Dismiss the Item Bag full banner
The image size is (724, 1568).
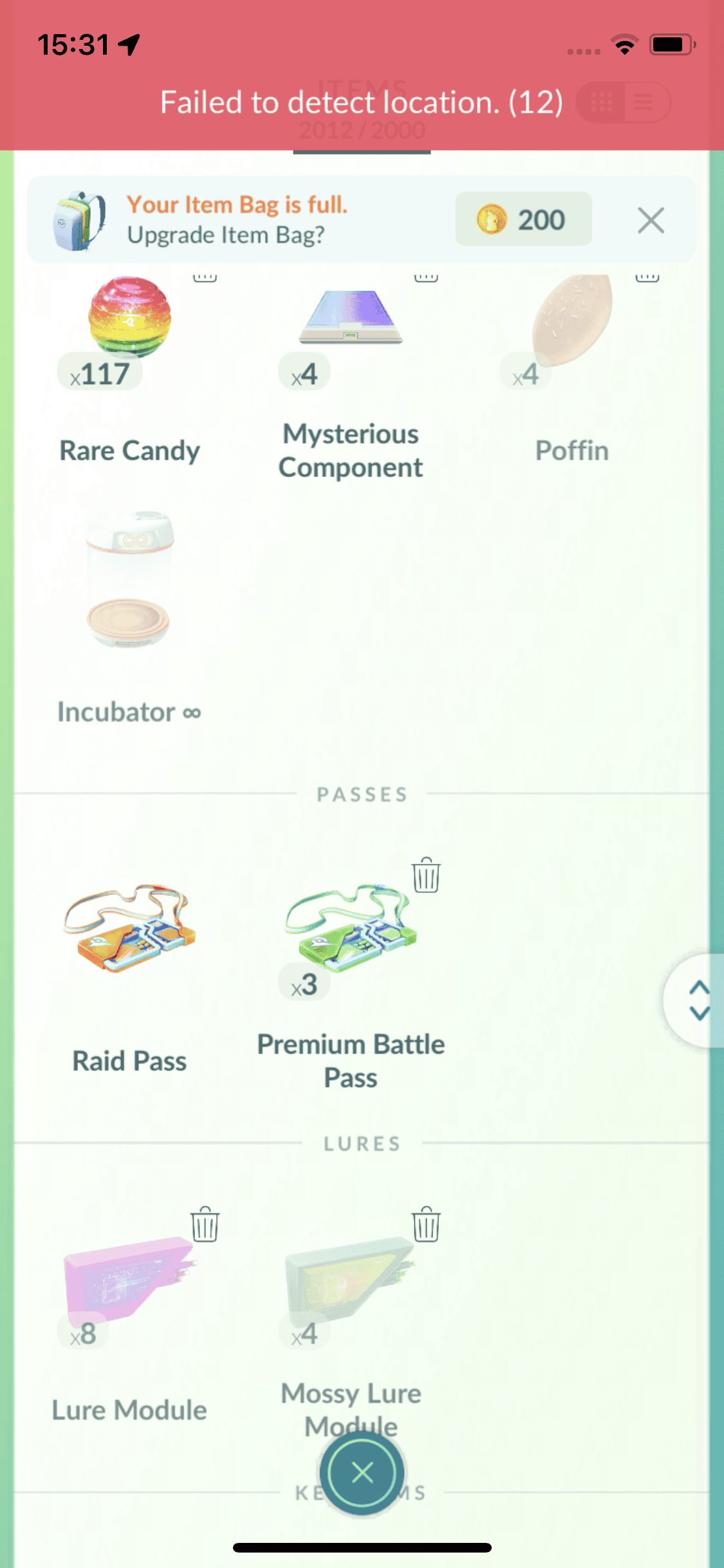tap(651, 220)
